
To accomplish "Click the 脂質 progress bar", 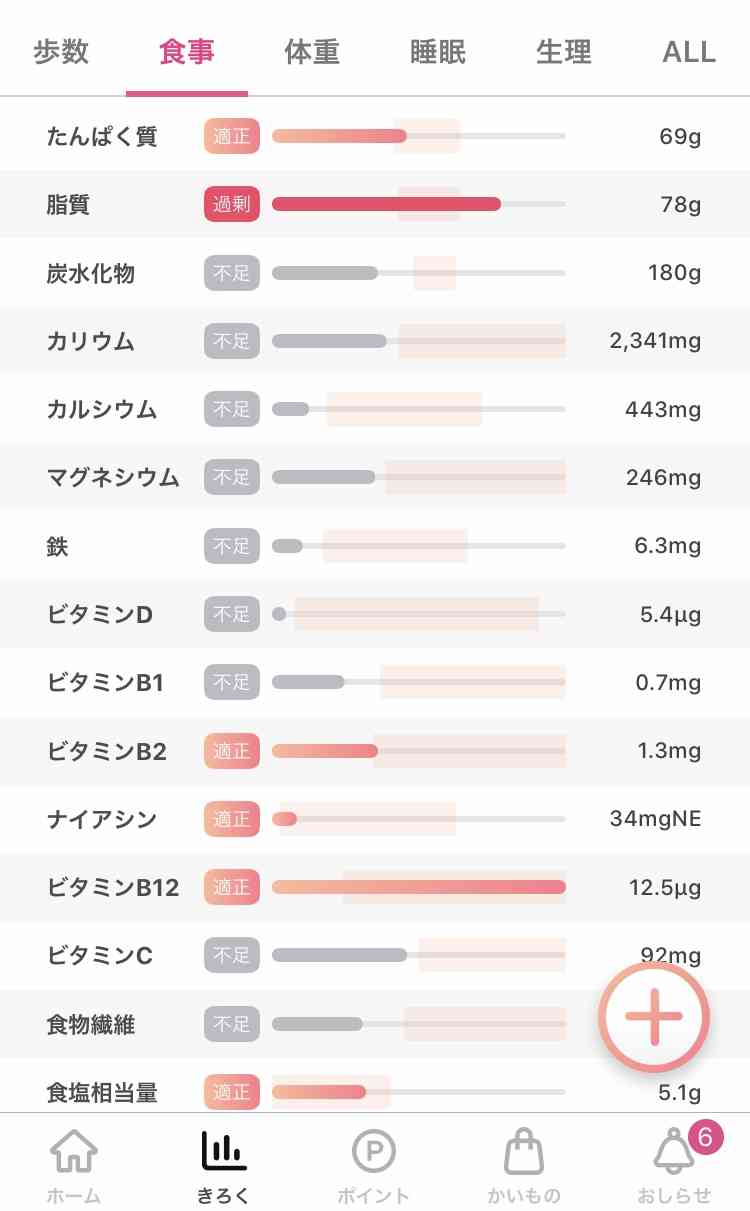I will point(417,204).
